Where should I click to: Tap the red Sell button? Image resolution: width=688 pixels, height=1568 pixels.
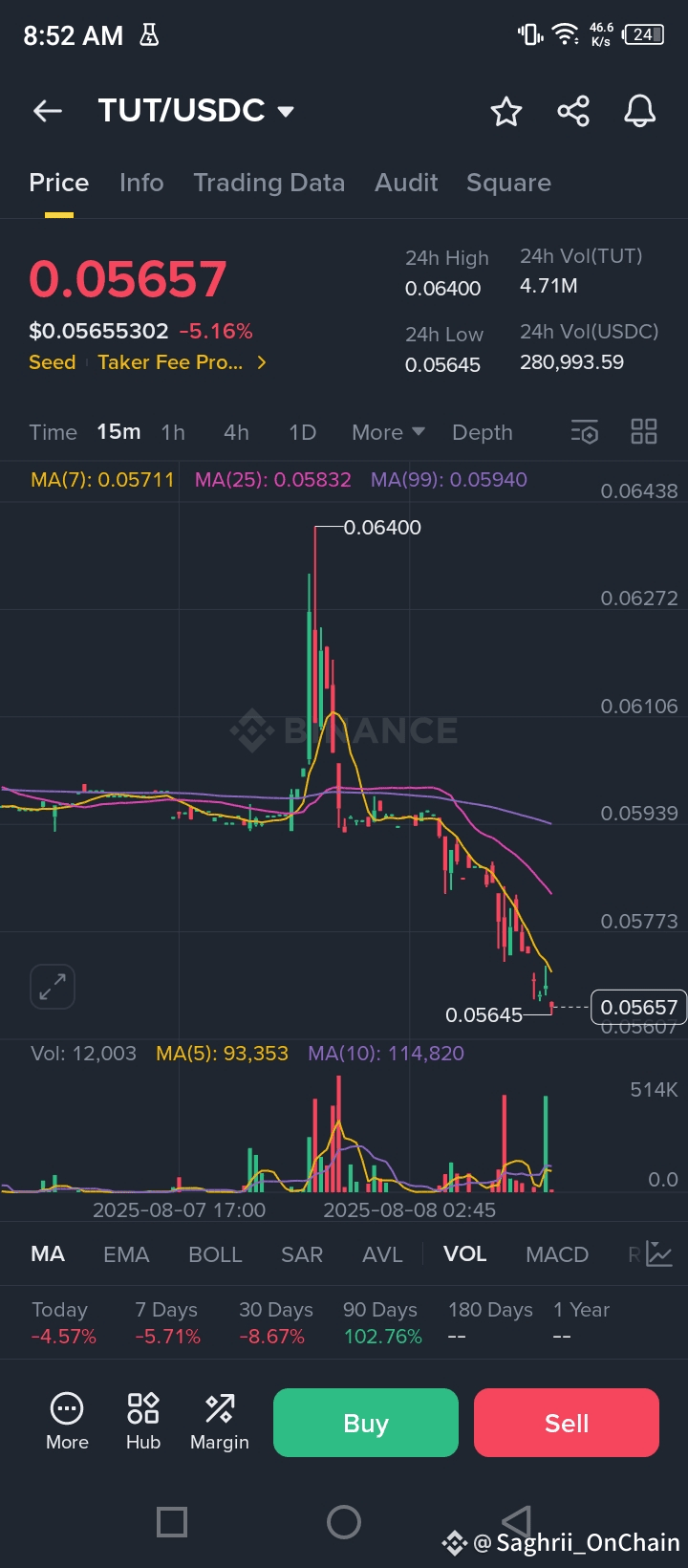(x=567, y=1423)
